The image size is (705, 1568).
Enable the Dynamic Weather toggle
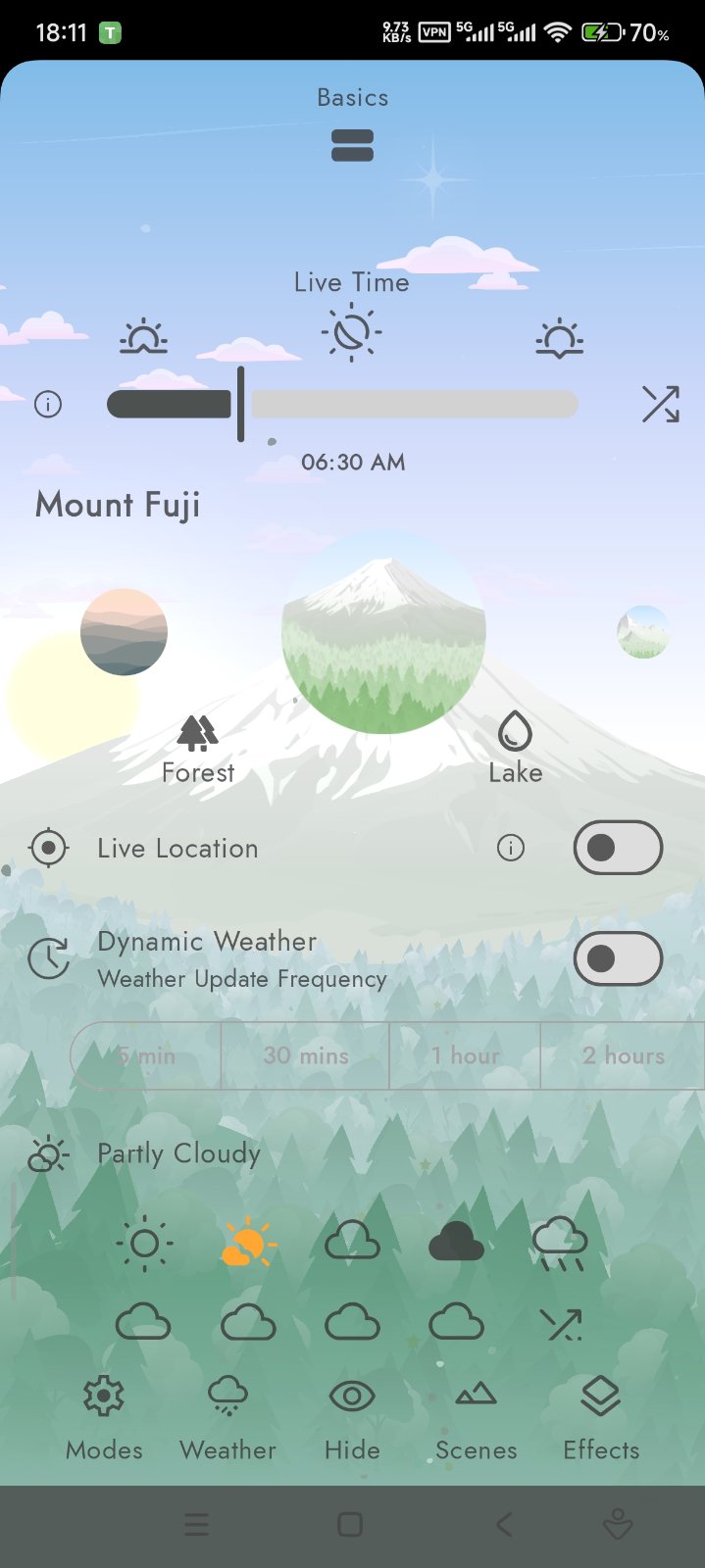click(617, 958)
